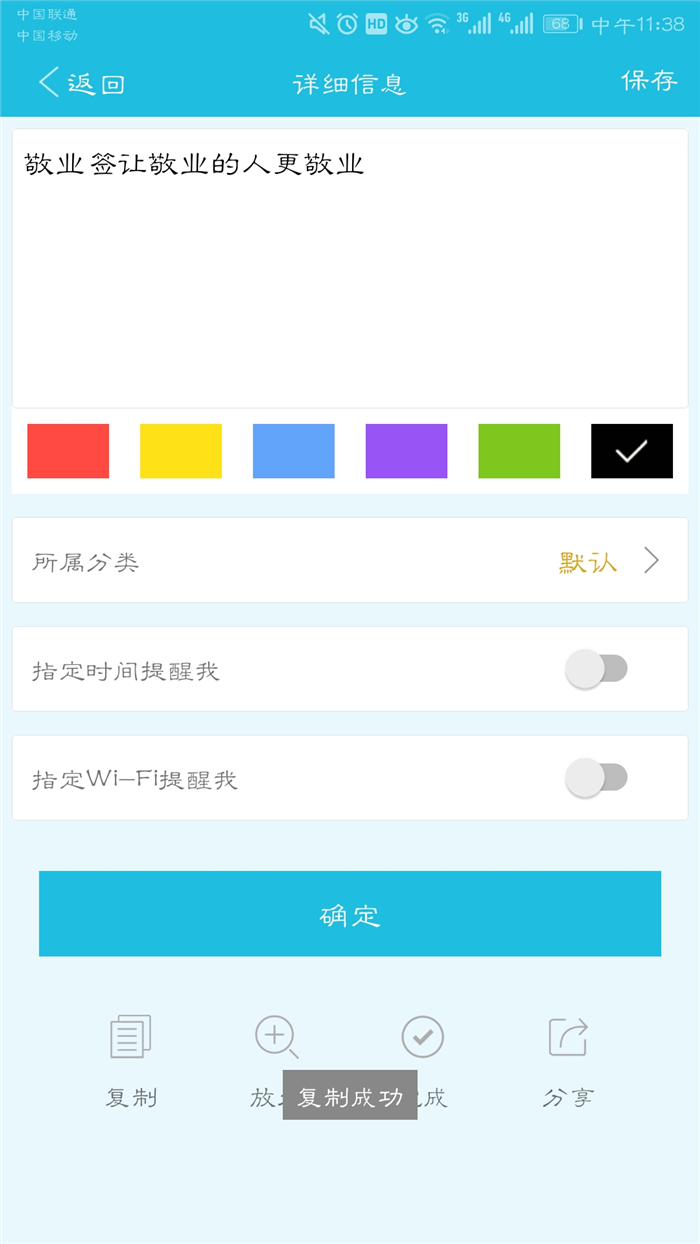Copy the note with 复制

click(131, 1060)
